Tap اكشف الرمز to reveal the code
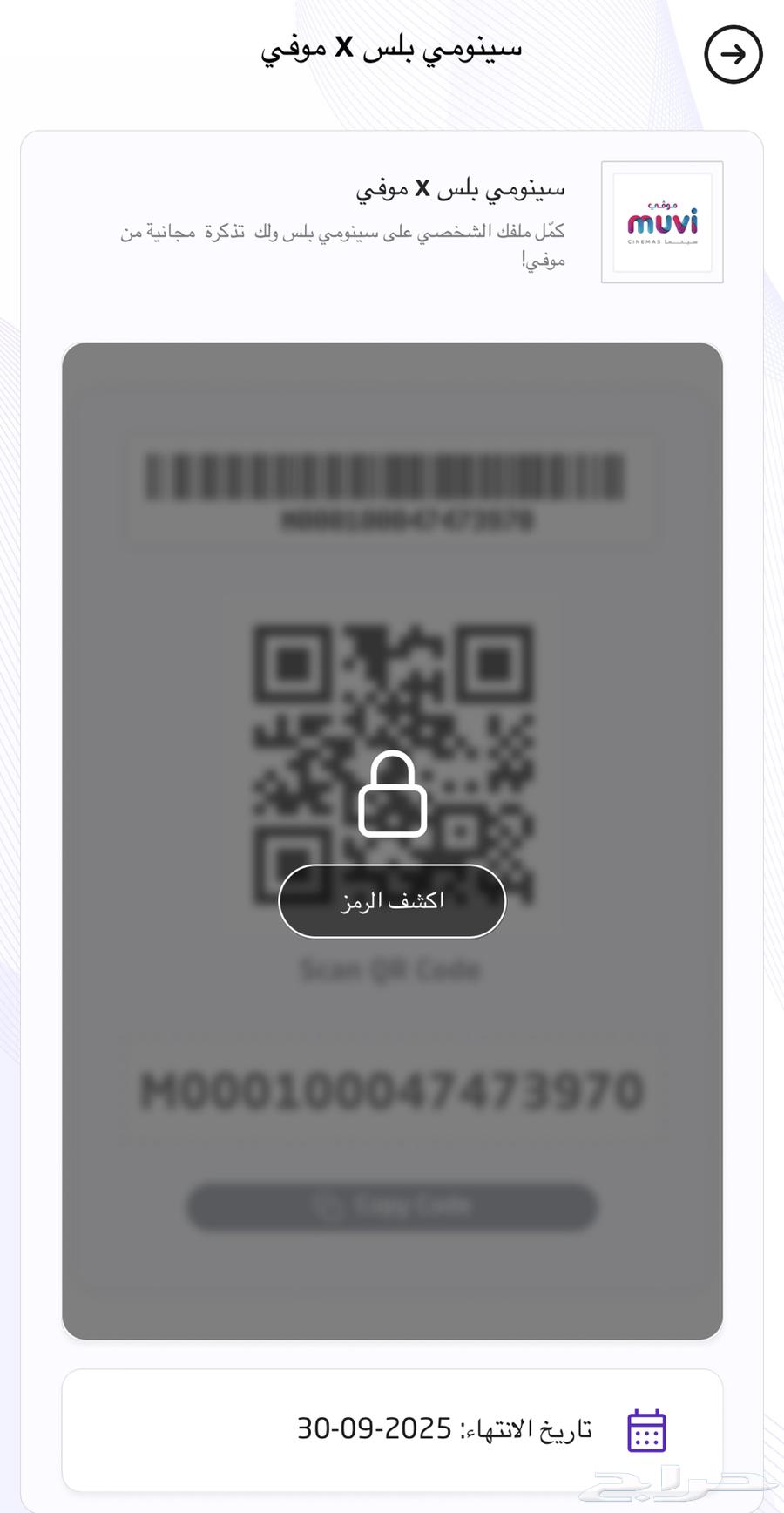784x1513 pixels. point(391,901)
